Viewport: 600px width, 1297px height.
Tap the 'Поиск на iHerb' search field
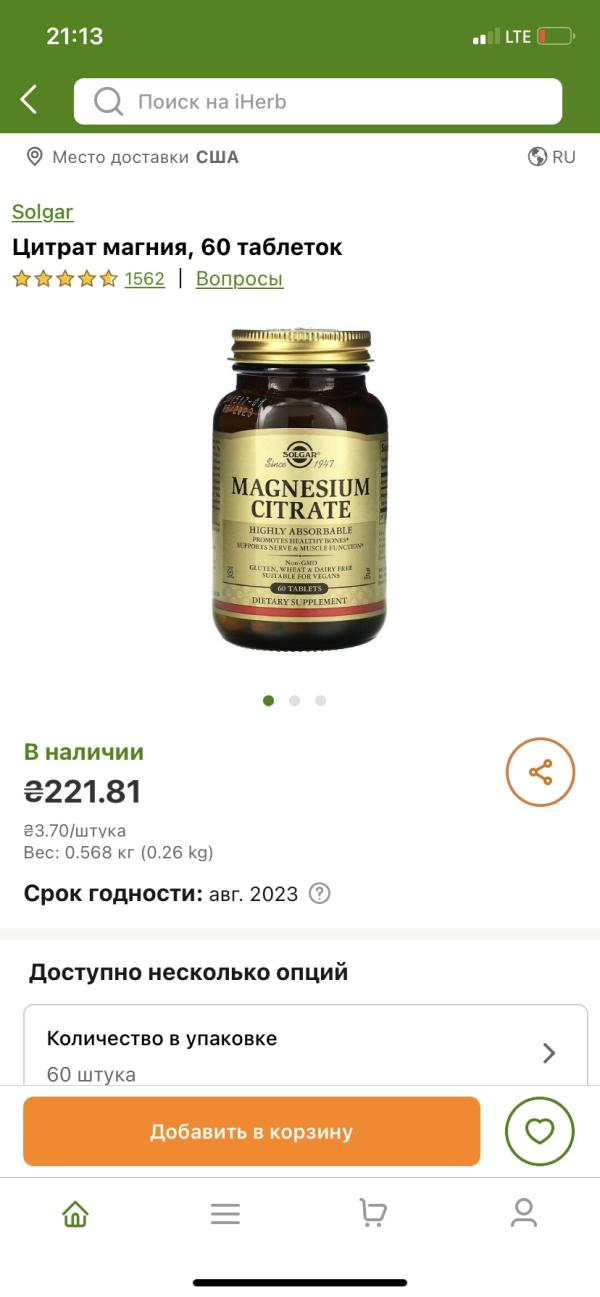coord(318,101)
